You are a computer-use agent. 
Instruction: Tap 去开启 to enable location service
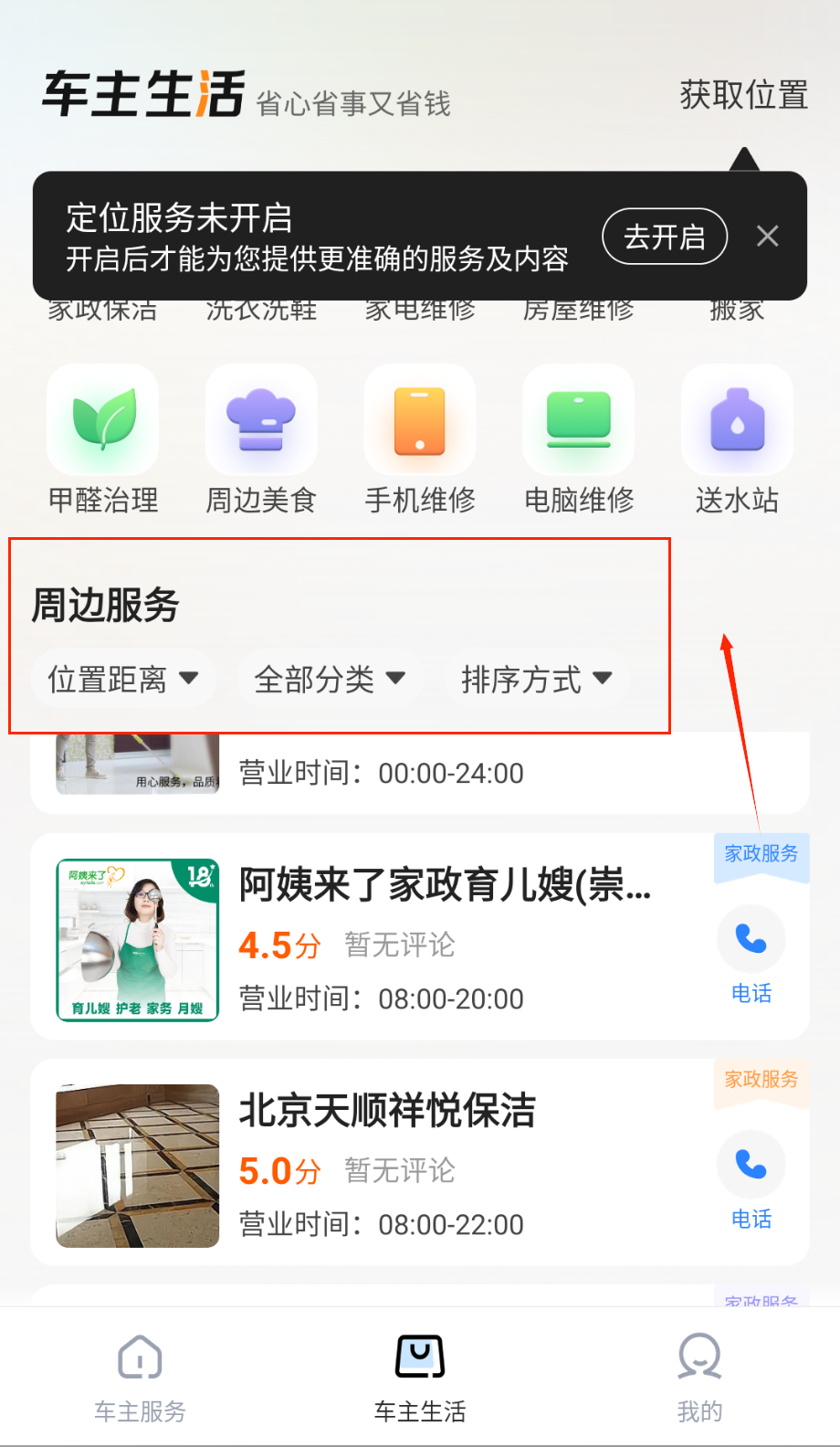pyautogui.click(x=664, y=237)
